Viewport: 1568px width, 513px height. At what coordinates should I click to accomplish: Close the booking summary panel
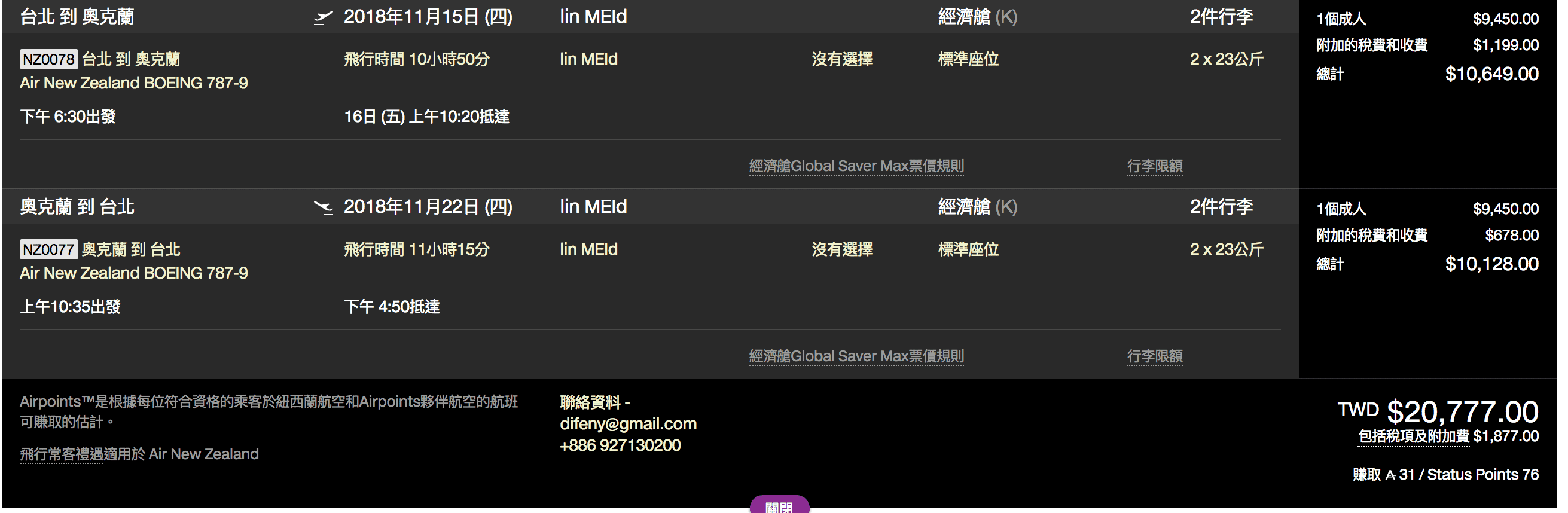[x=779, y=506]
